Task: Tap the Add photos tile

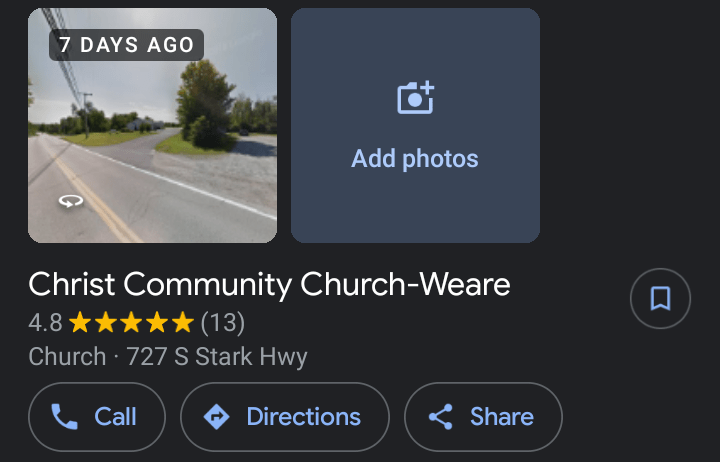Action: pos(415,126)
